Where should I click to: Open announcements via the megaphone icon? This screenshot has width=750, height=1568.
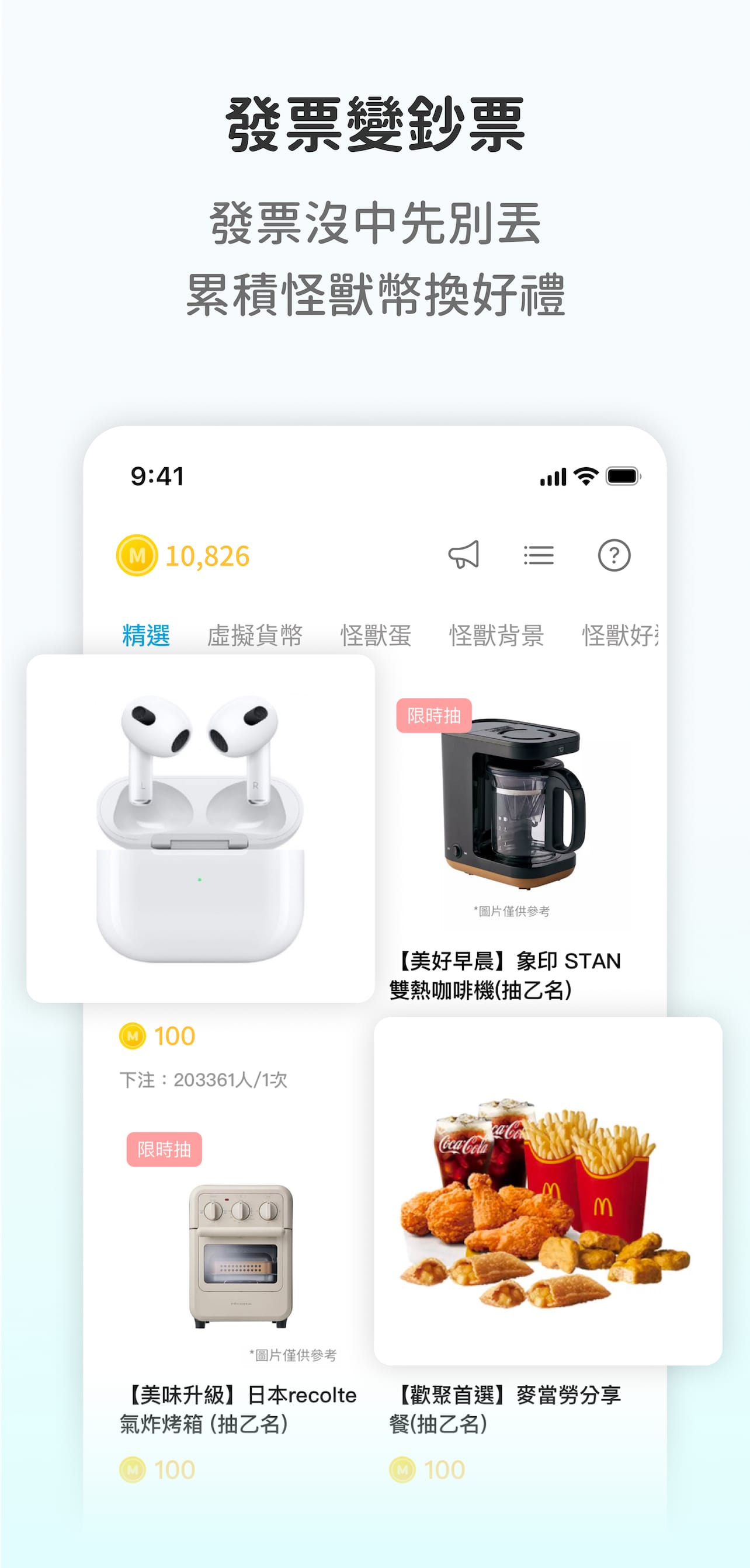(465, 555)
